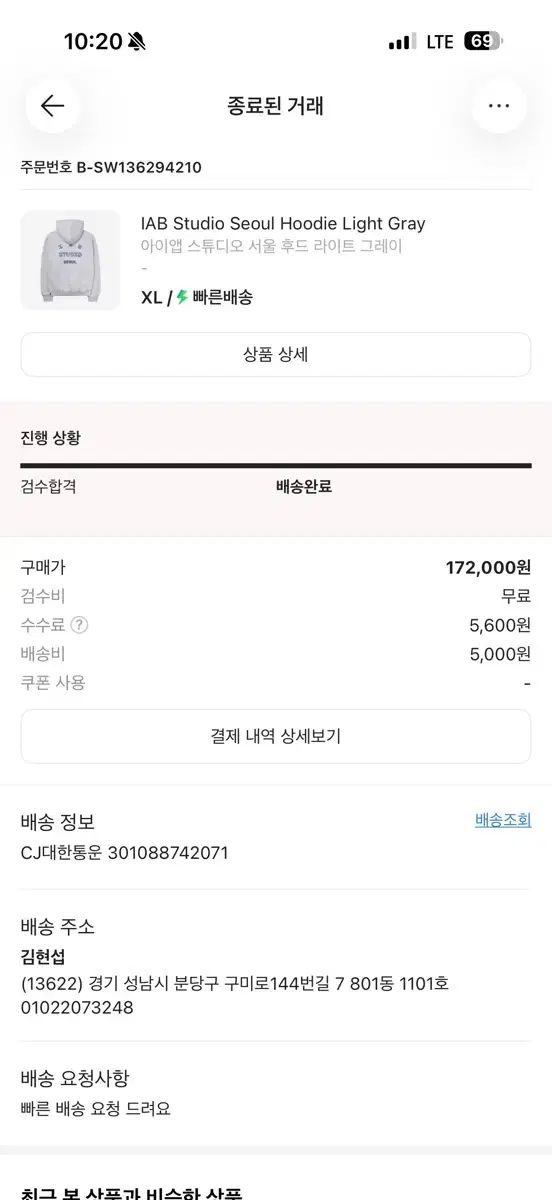Tap the help icon next to 수수료
This screenshot has width=552, height=1200.
[79, 626]
